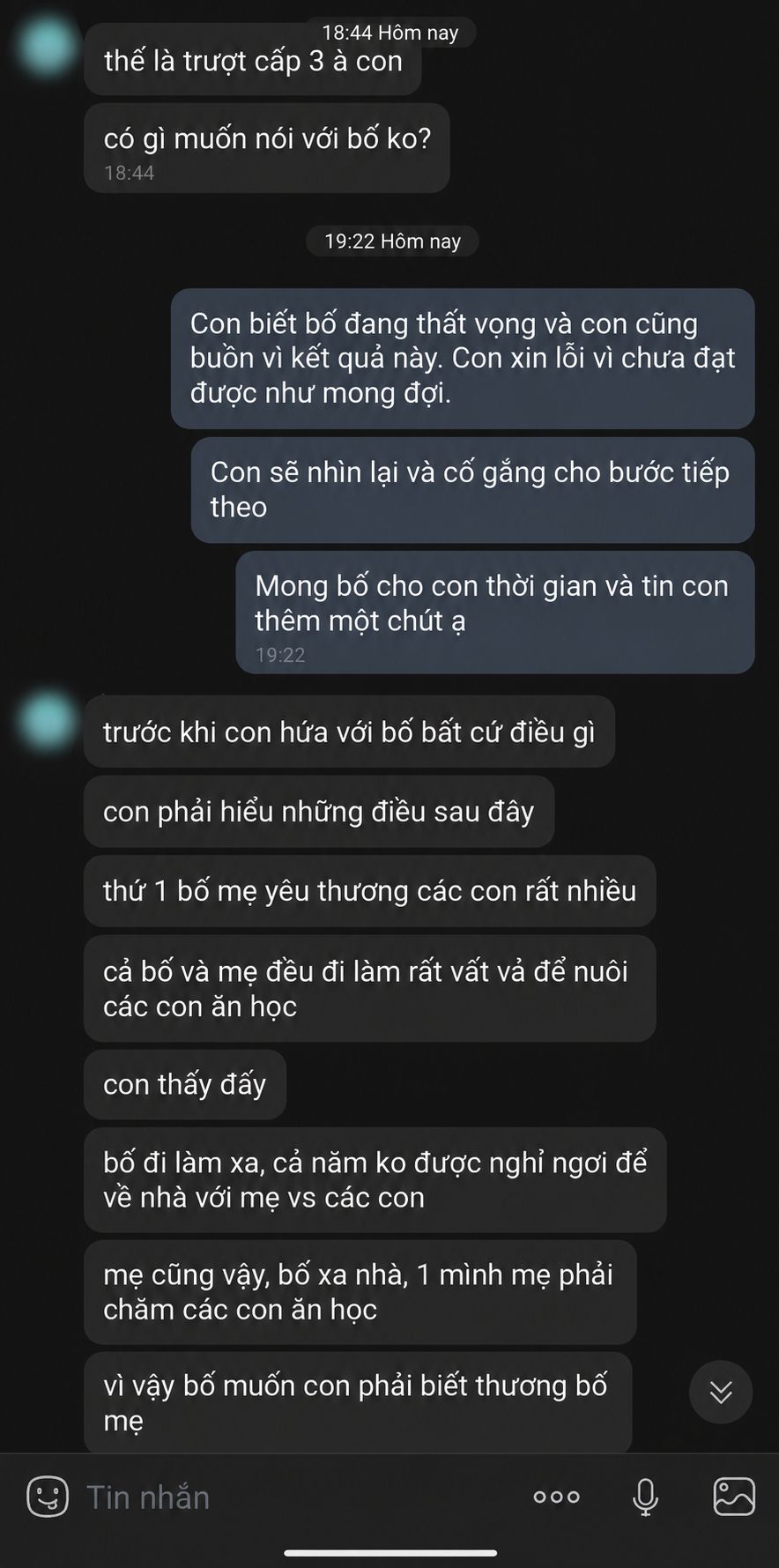This screenshot has width=779, height=1568.
Task: Open more options with three dots
Action: pyautogui.click(x=557, y=1497)
